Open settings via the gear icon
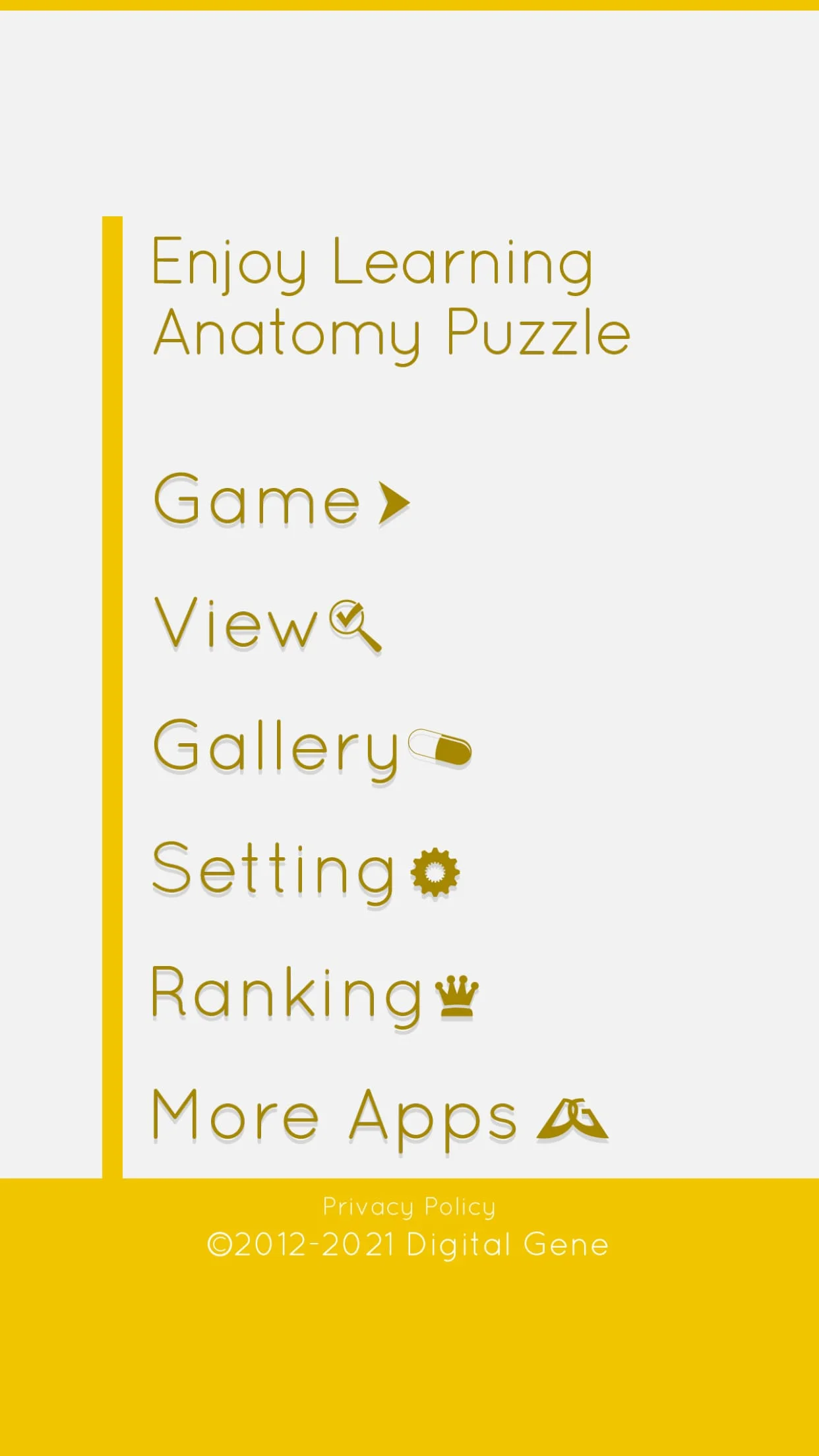The width and height of the screenshot is (819, 1456). point(435,872)
